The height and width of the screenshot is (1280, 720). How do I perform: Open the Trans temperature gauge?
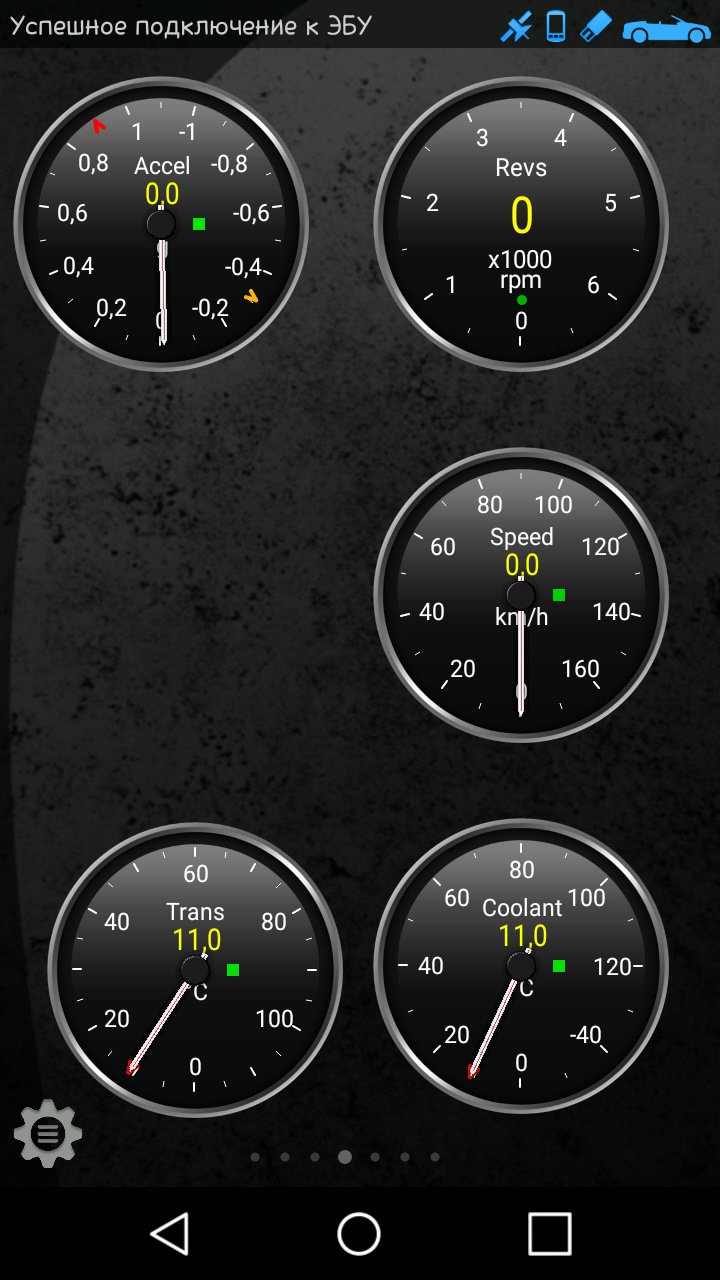(195, 968)
